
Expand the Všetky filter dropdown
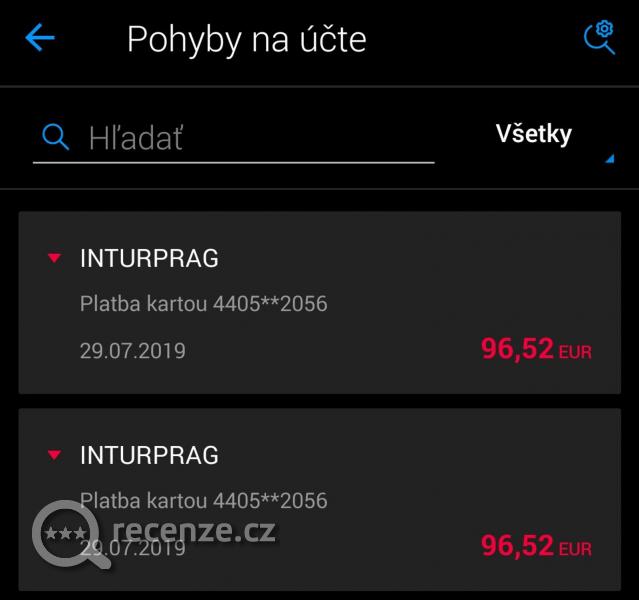[540, 136]
